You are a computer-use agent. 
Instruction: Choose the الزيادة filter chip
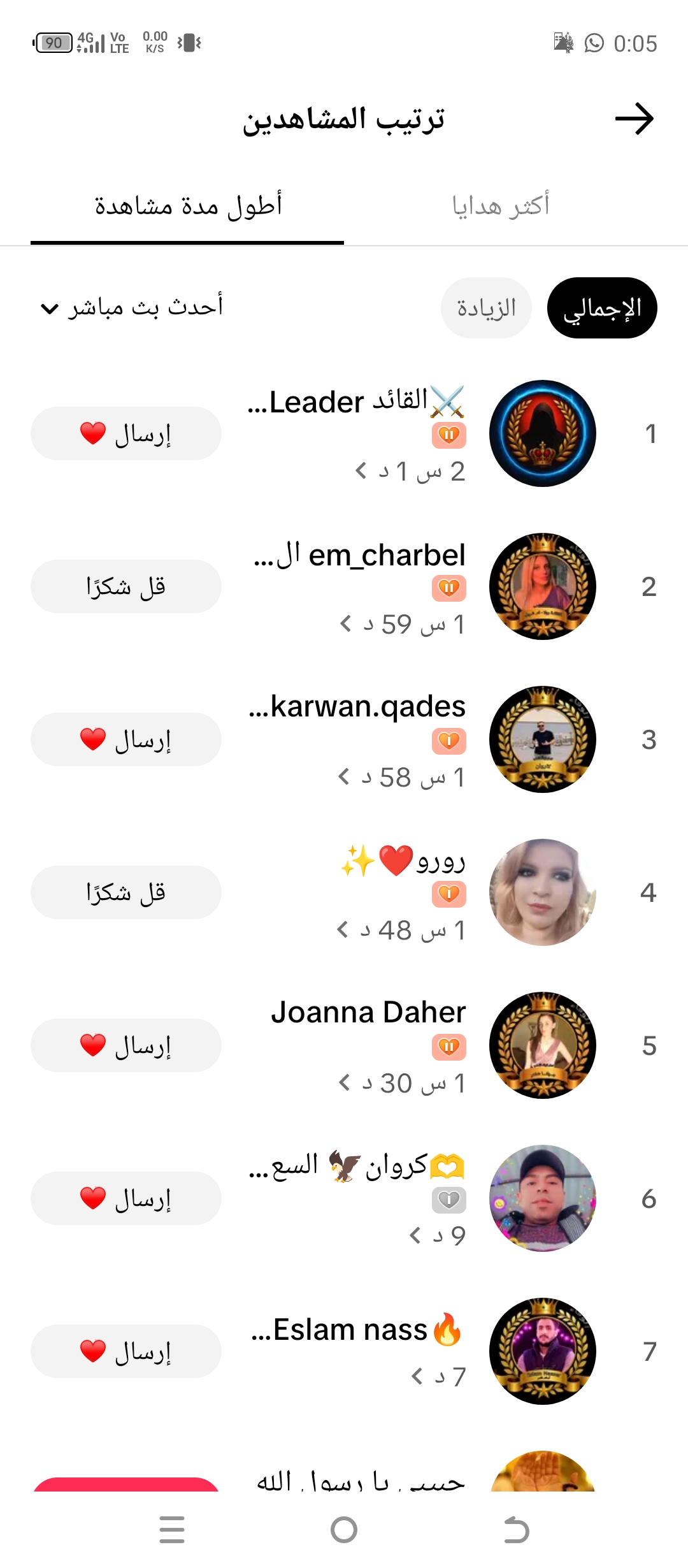pyautogui.click(x=486, y=309)
